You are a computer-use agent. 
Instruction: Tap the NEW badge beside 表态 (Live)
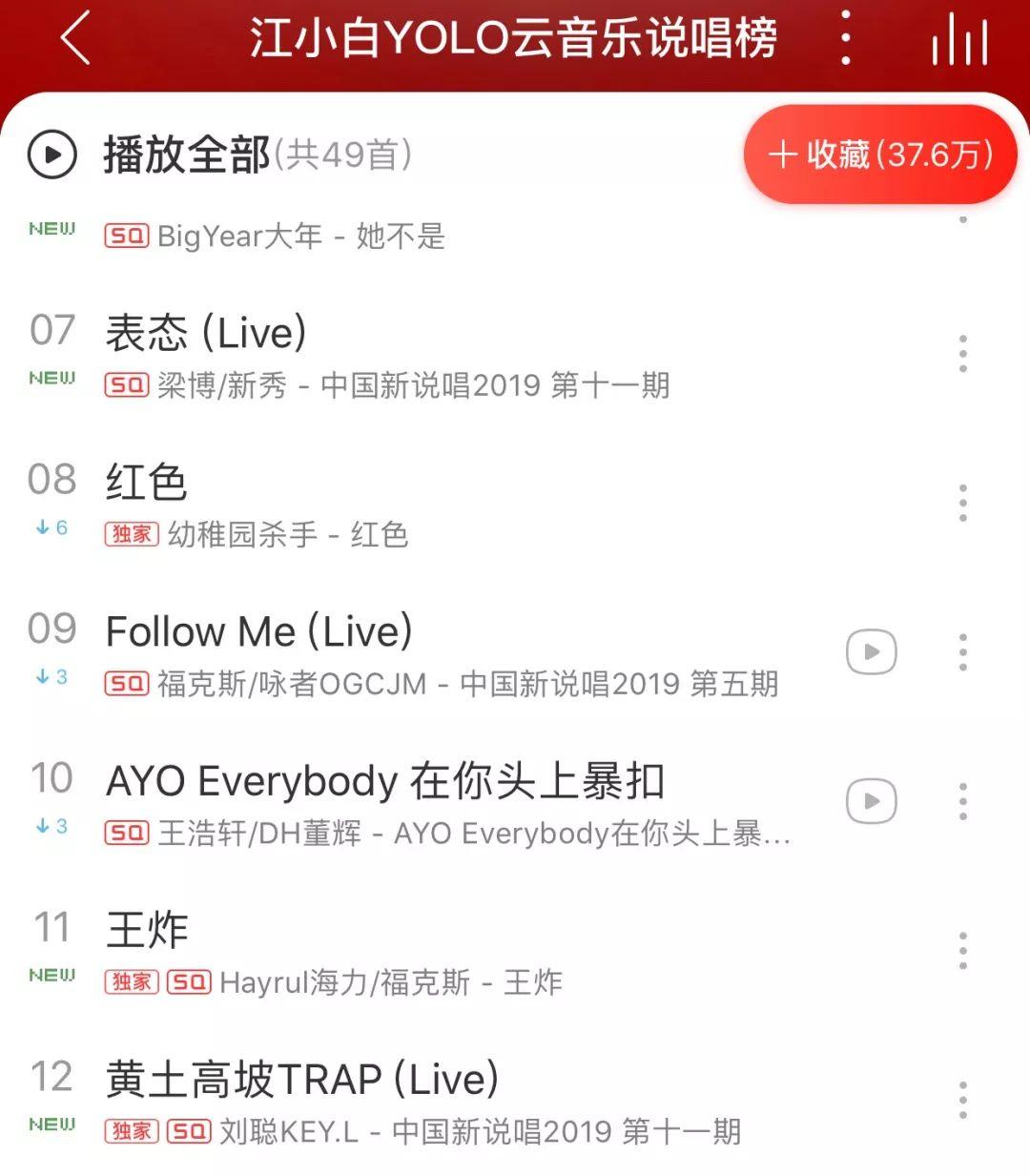(x=51, y=376)
